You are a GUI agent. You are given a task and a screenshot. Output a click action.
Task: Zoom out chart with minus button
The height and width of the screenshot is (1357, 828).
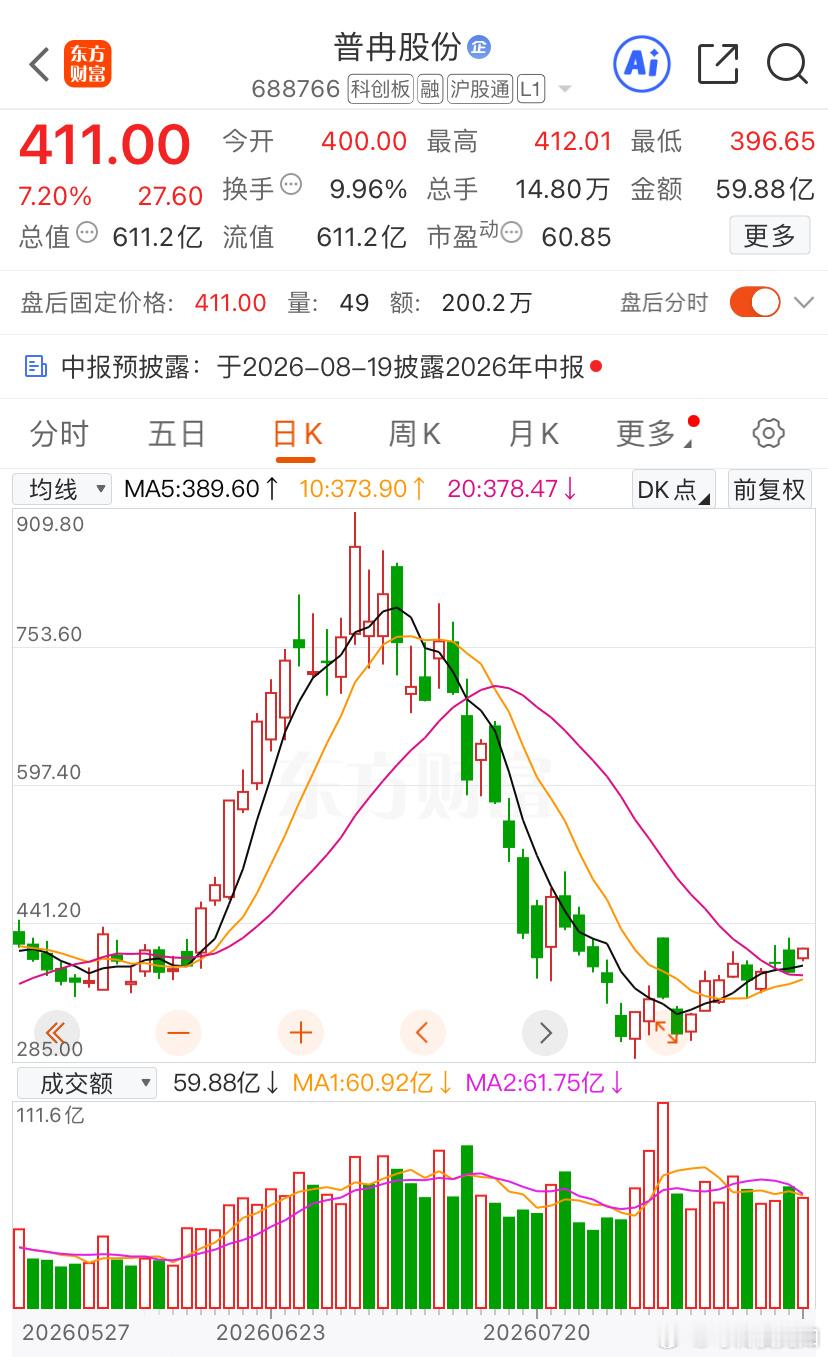point(178,1032)
